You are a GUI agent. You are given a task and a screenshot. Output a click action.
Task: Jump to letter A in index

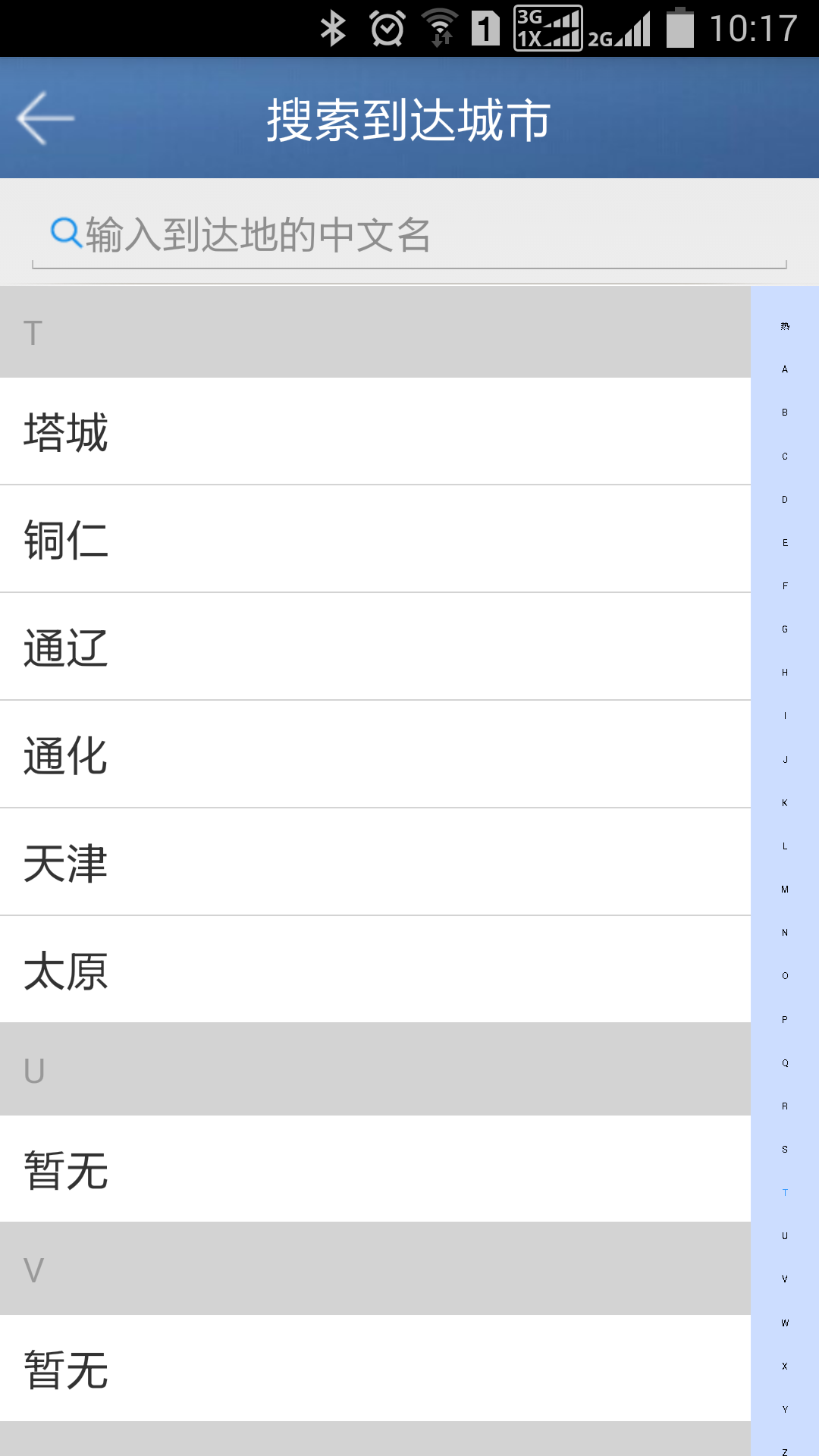[x=785, y=369]
